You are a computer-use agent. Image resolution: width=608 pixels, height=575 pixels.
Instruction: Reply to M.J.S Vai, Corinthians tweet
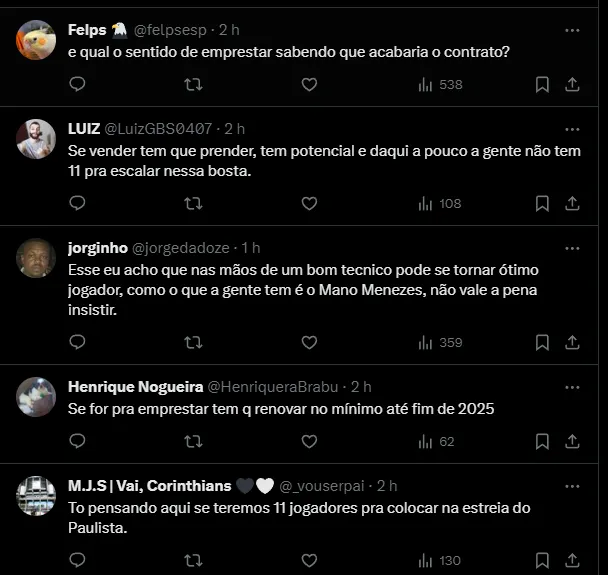[x=77, y=560]
